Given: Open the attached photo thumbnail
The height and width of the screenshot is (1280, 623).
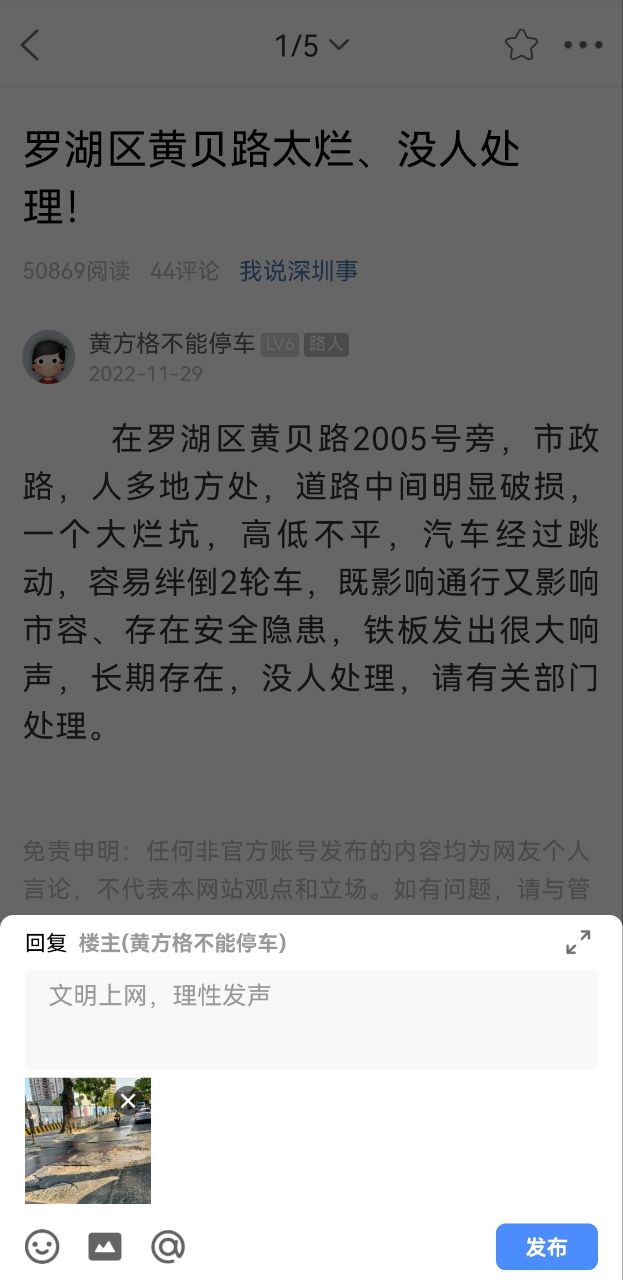Looking at the screenshot, I should pos(80,1150).
